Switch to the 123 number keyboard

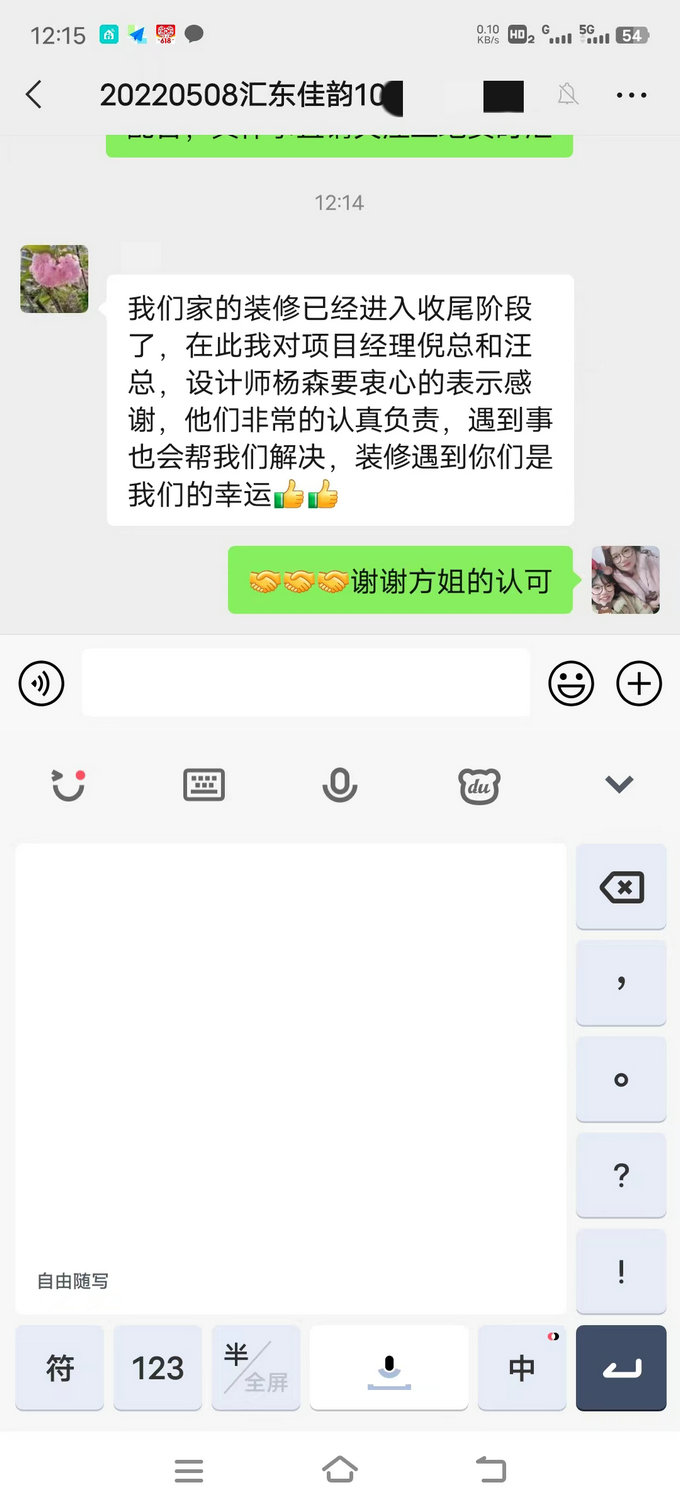158,1368
